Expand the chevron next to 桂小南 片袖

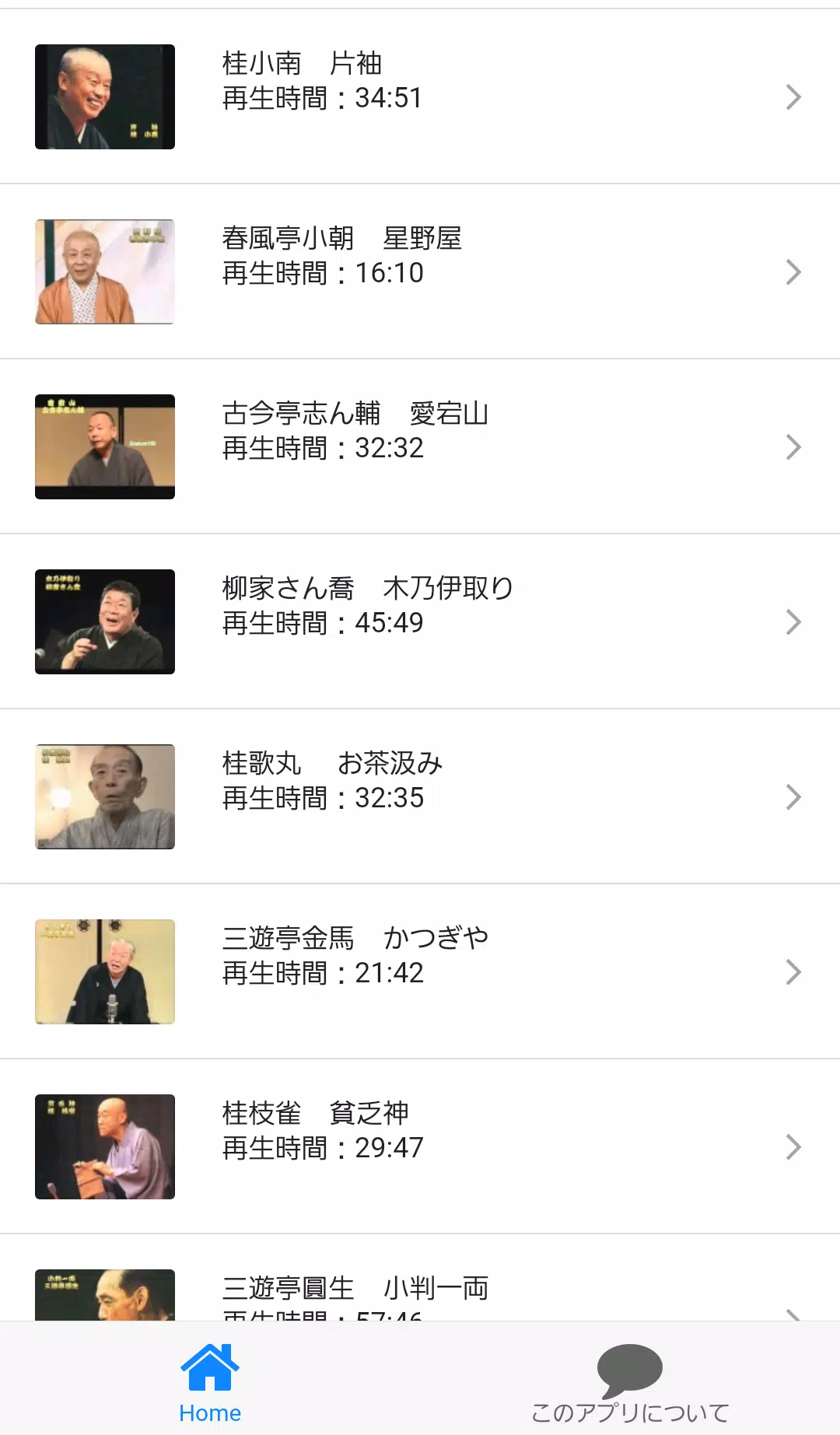point(794,96)
